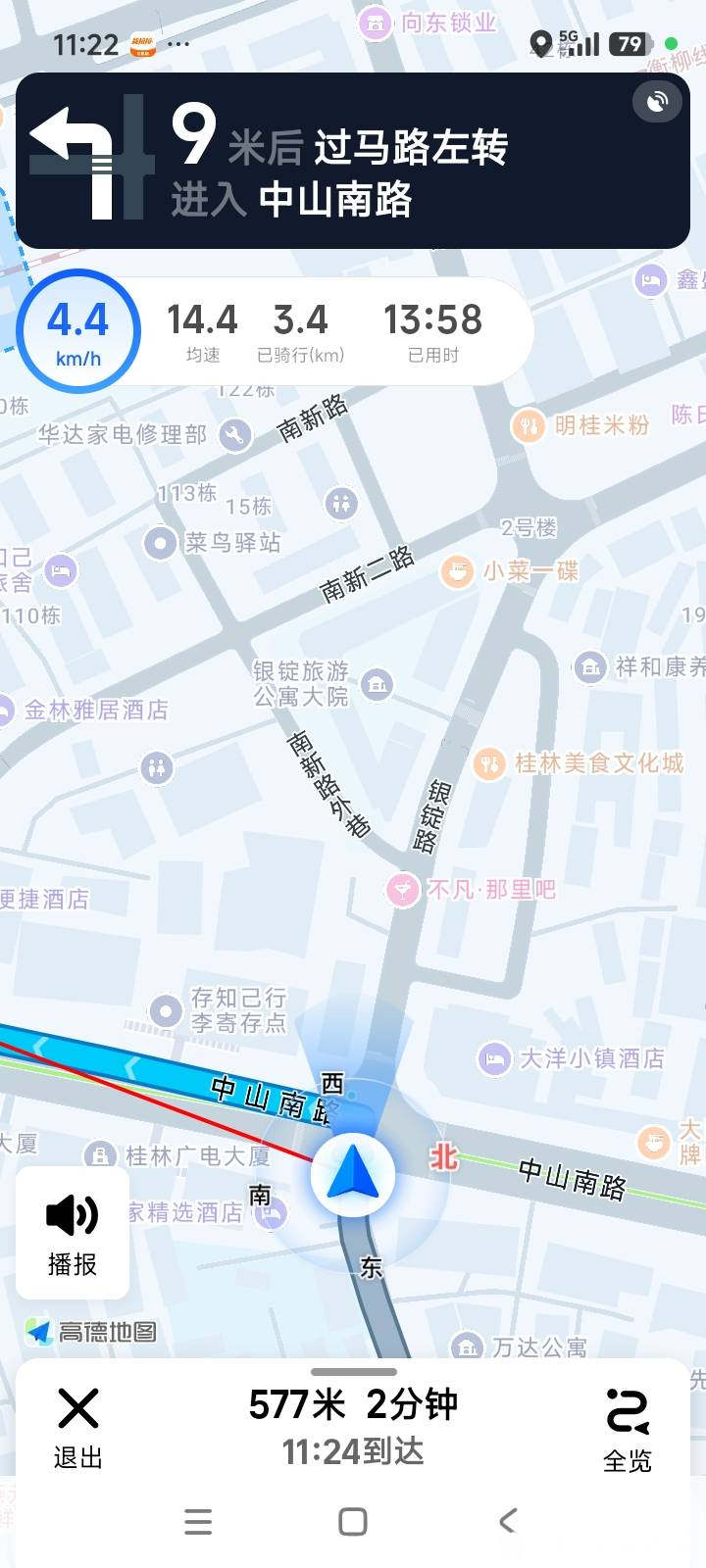Open the 桂林美食文化城 marker
The image size is (706, 1568).
click(489, 763)
